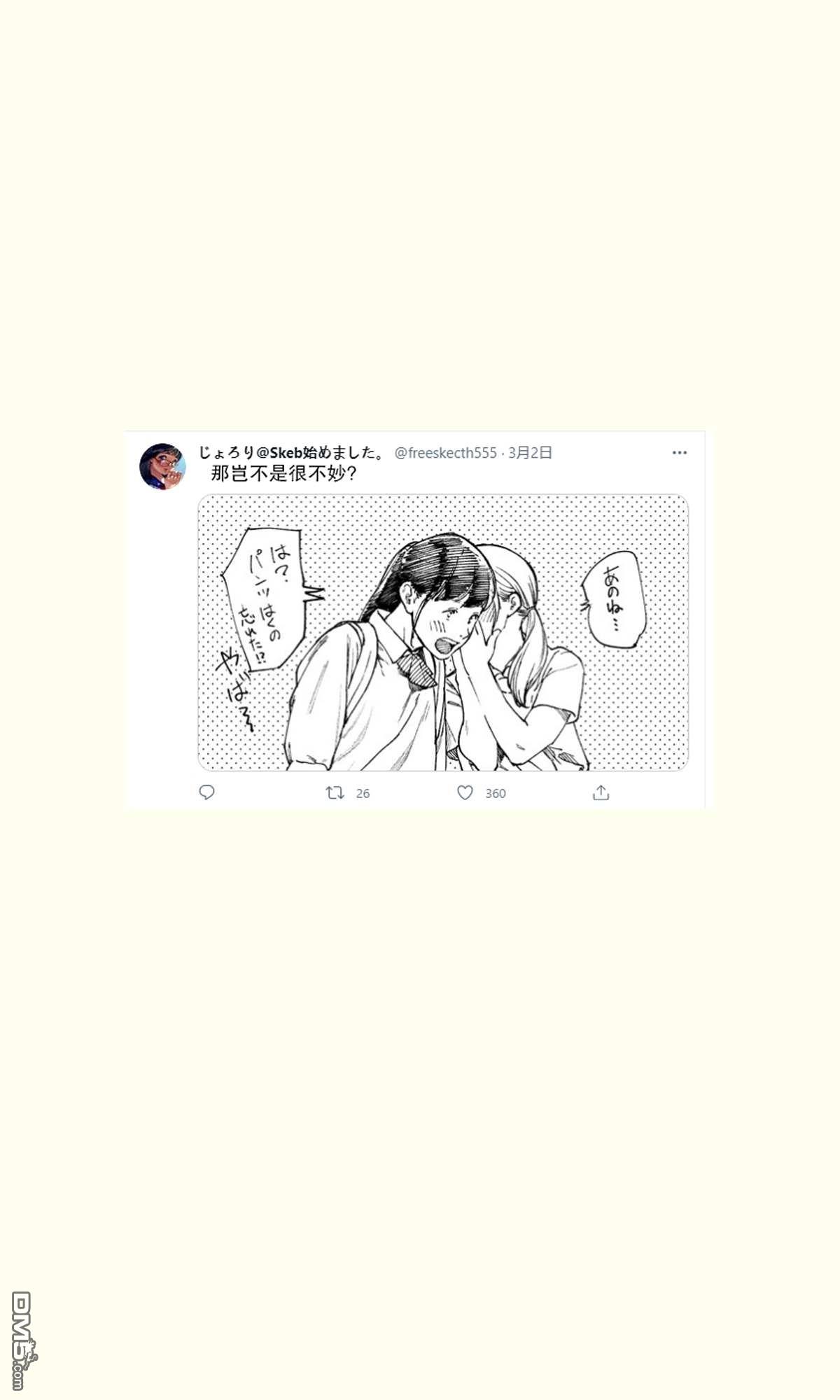Open the tweet via the 3月2日 timestamp
Screen dimensions: 840x1400
point(528,453)
